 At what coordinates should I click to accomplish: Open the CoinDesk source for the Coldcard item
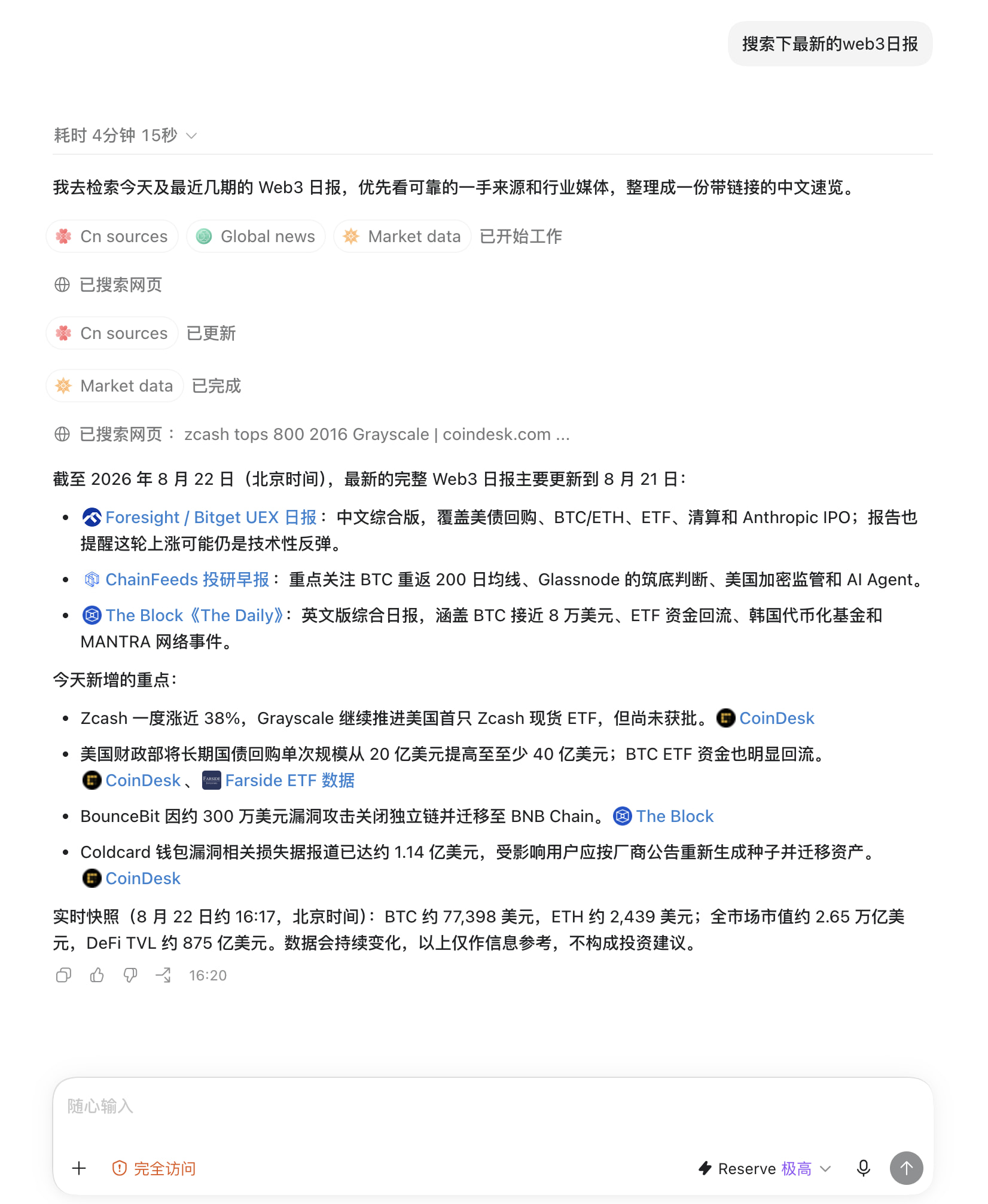(132, 878)
